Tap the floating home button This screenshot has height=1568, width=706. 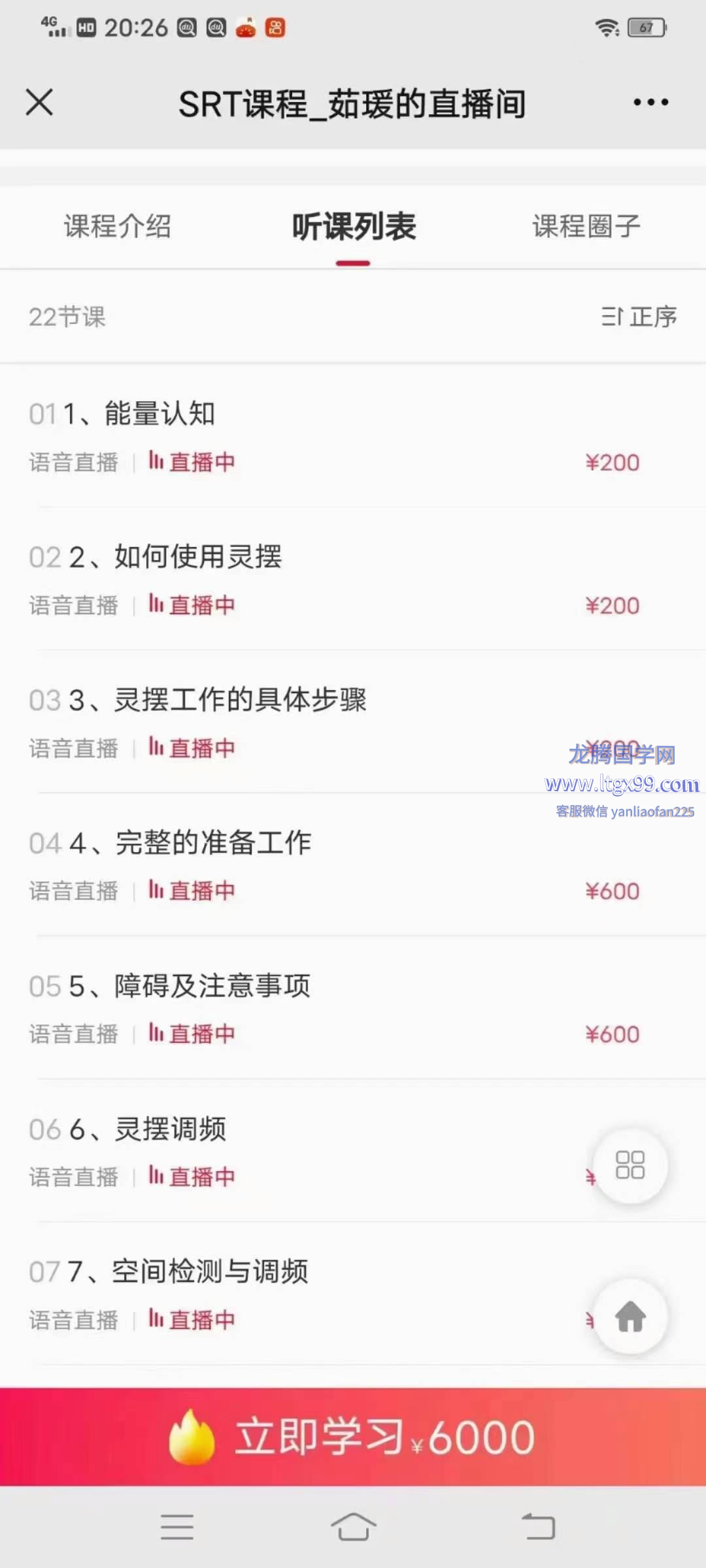click(x=630, y=1316)
